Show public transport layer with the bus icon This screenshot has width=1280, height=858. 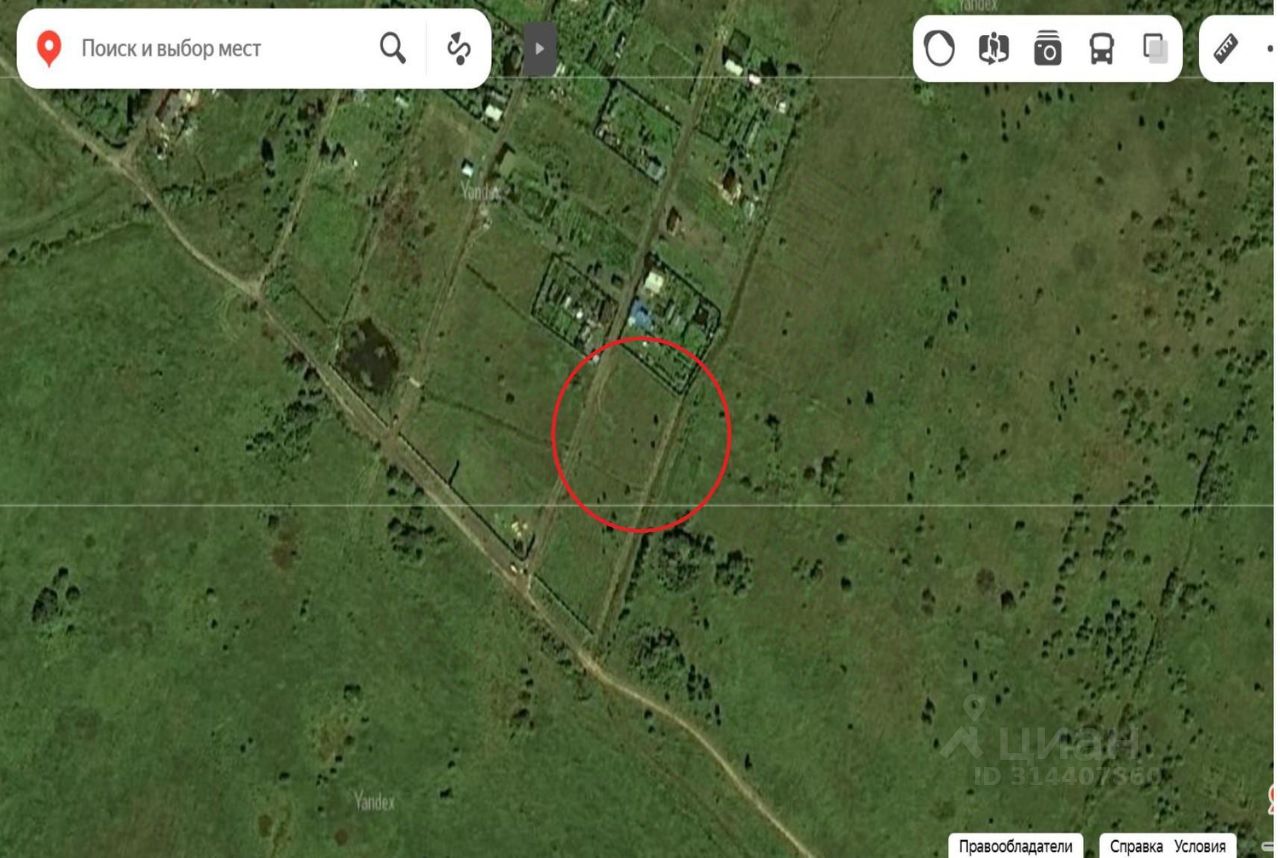[1101, 48]
